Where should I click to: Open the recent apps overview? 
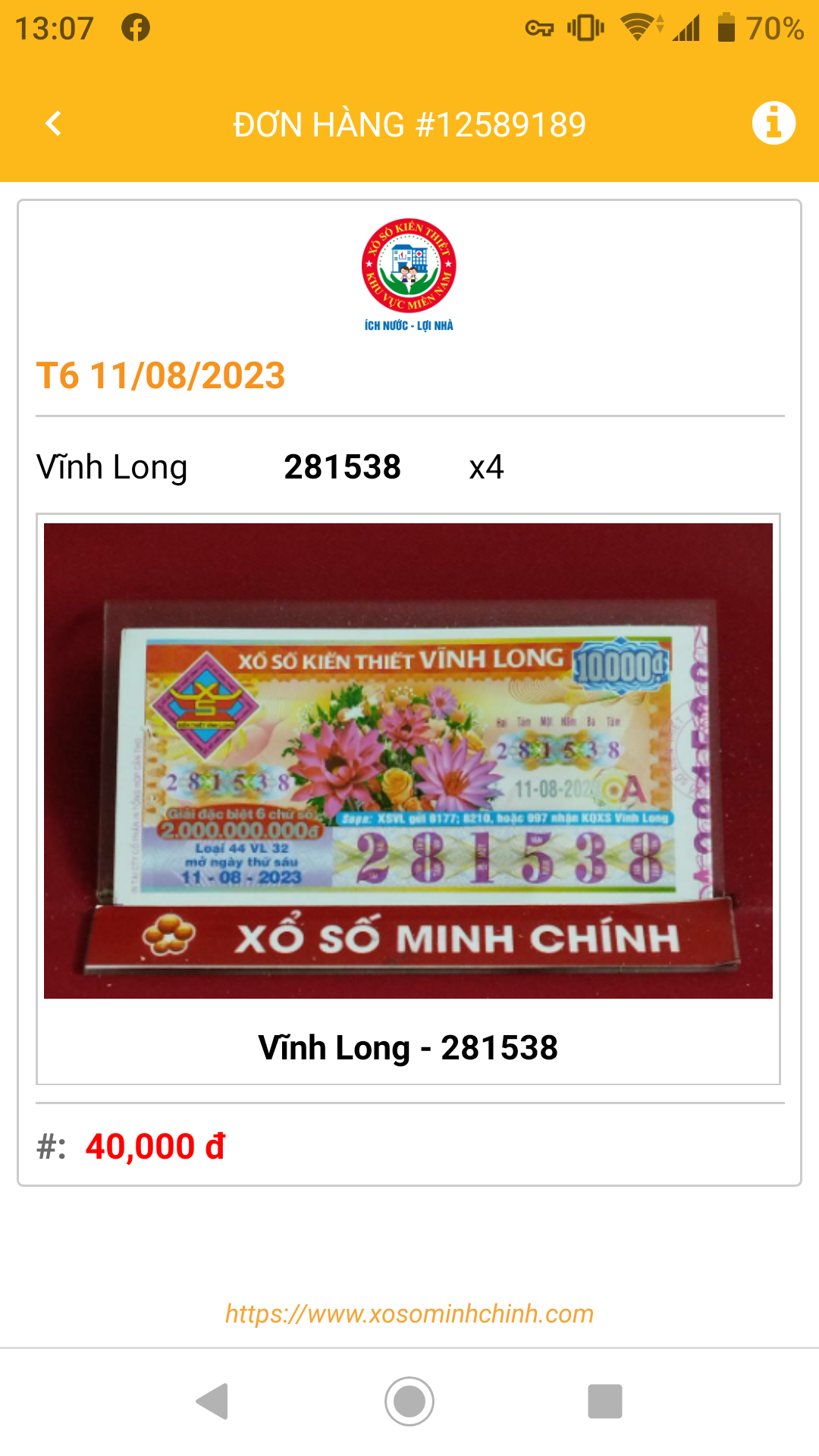604,1401
